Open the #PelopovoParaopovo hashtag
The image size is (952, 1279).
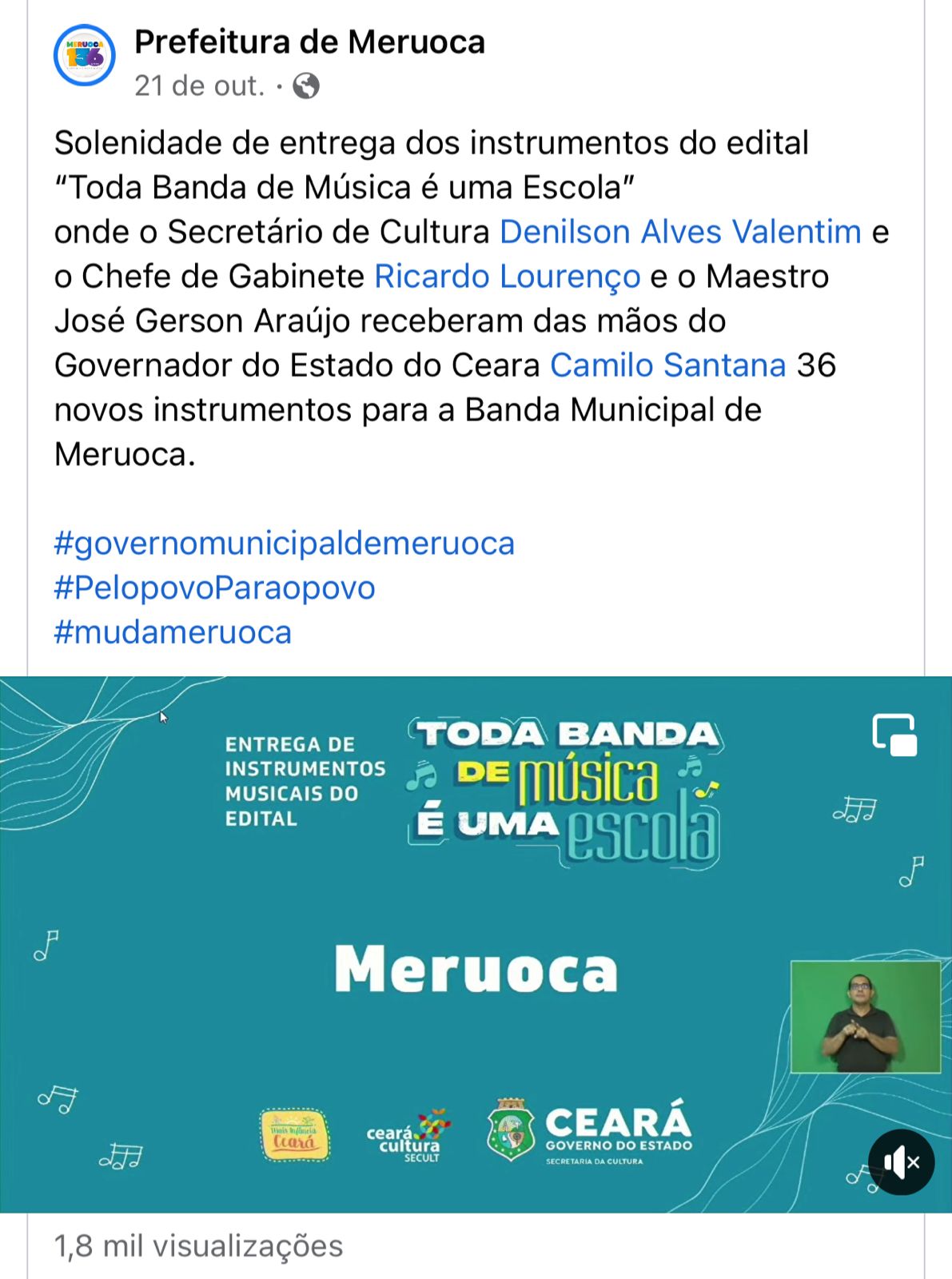214,588
